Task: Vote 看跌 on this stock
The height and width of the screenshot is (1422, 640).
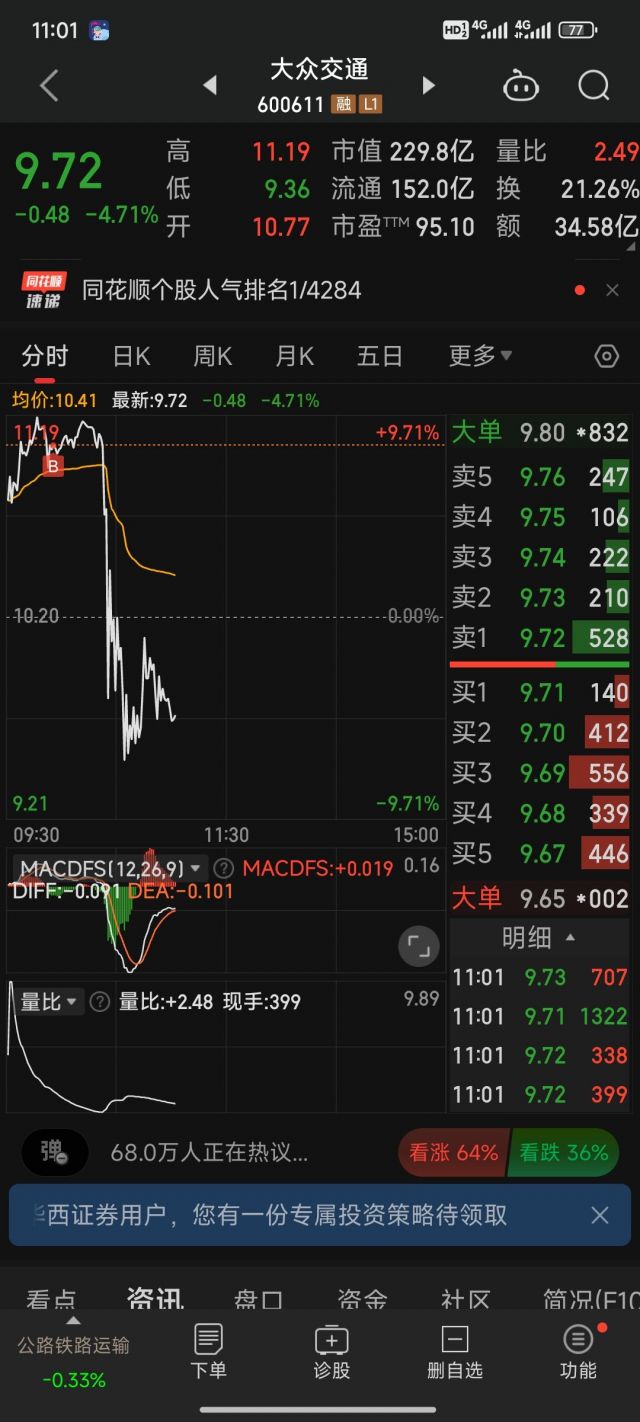Action: point(563,1153)
